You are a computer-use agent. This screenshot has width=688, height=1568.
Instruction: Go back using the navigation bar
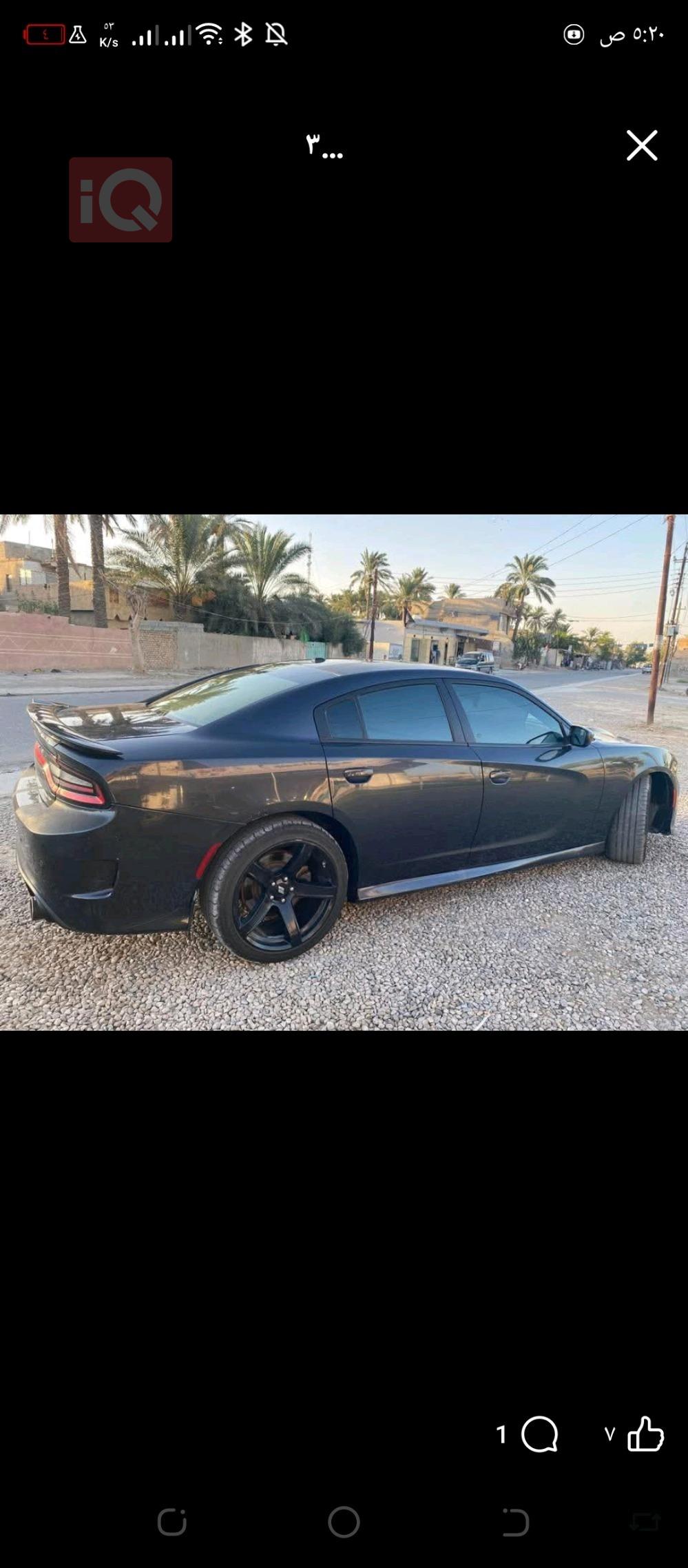(515, 1521)
